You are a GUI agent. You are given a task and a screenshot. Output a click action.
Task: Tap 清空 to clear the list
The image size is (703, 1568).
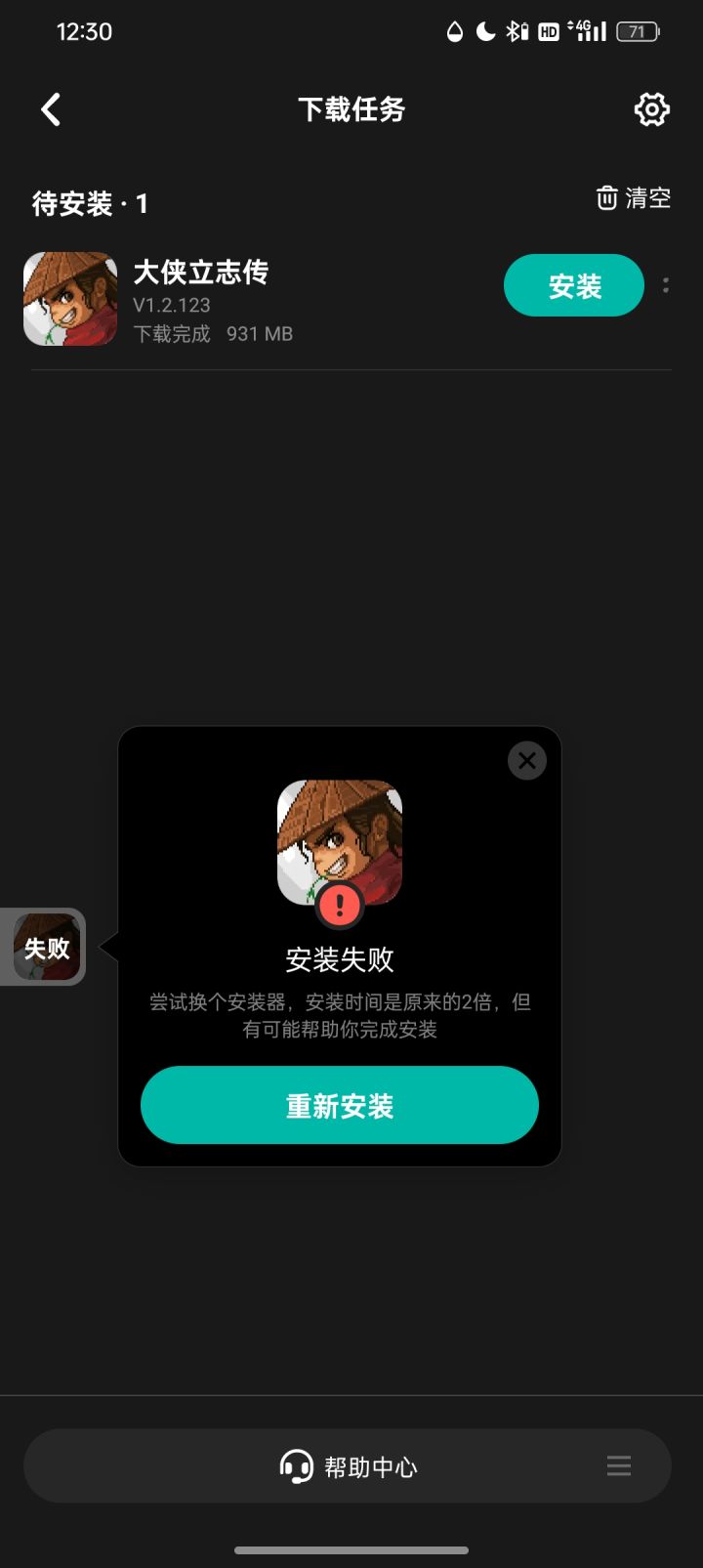[x=644, y=197]
